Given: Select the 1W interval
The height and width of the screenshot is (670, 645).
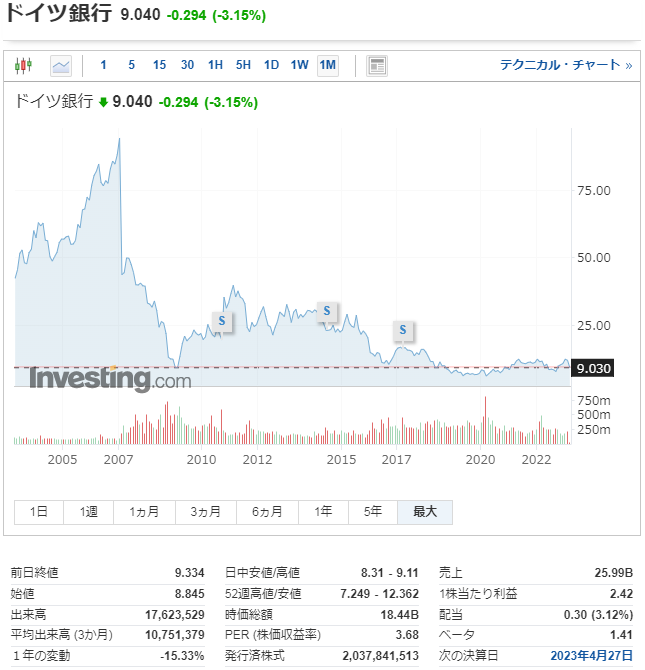Looking at the screenshot, I should 299,66.
